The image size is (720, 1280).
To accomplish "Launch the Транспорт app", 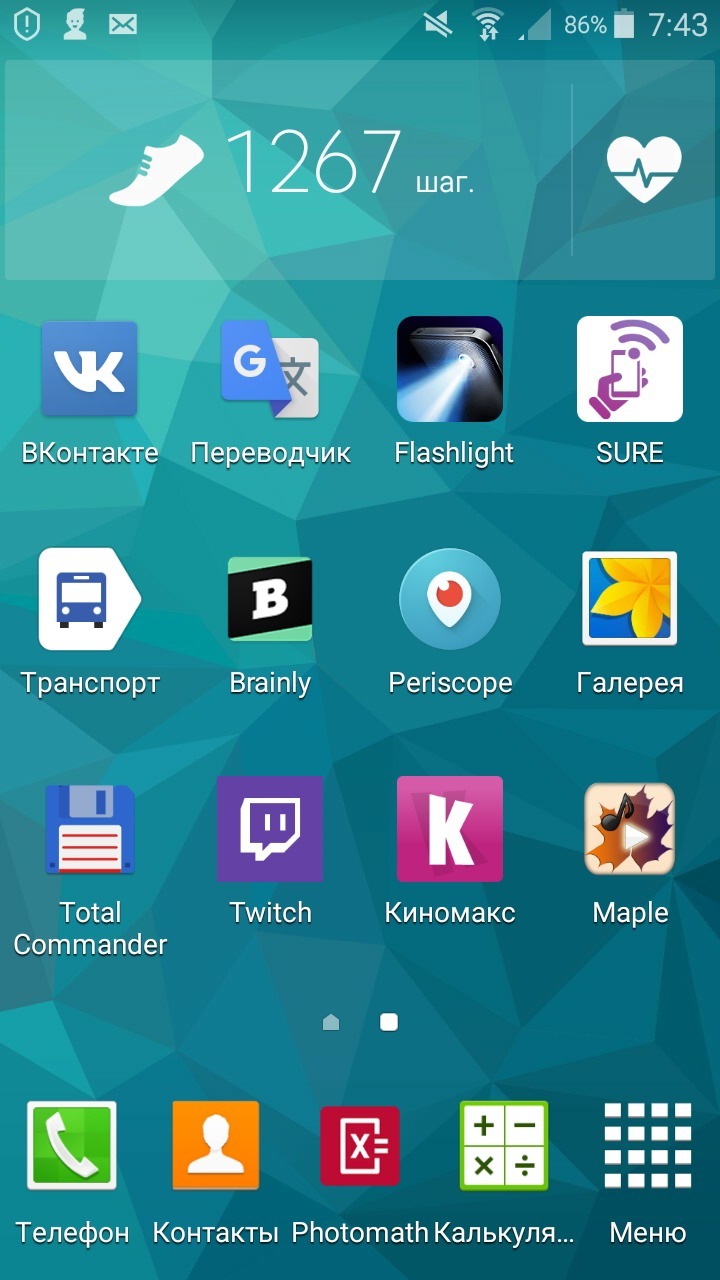I will (x=89, y=600).
